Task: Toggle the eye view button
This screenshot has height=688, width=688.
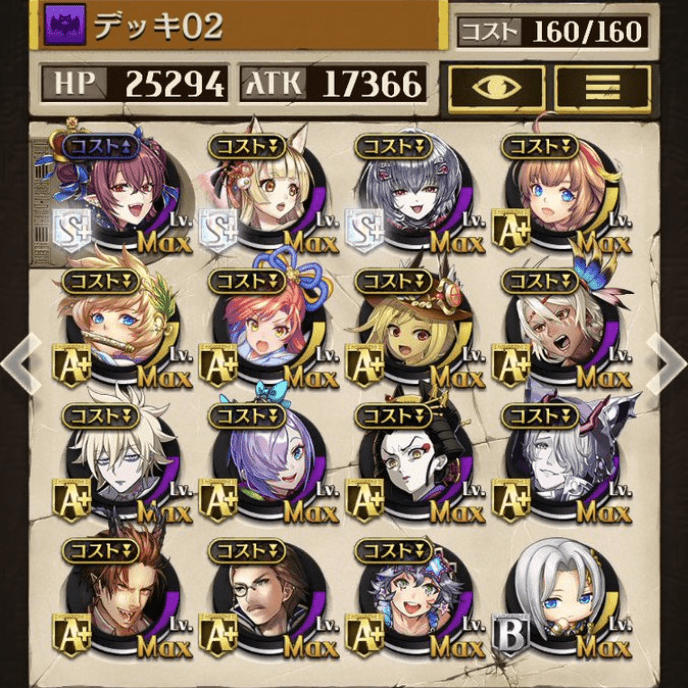Action: 496,86
